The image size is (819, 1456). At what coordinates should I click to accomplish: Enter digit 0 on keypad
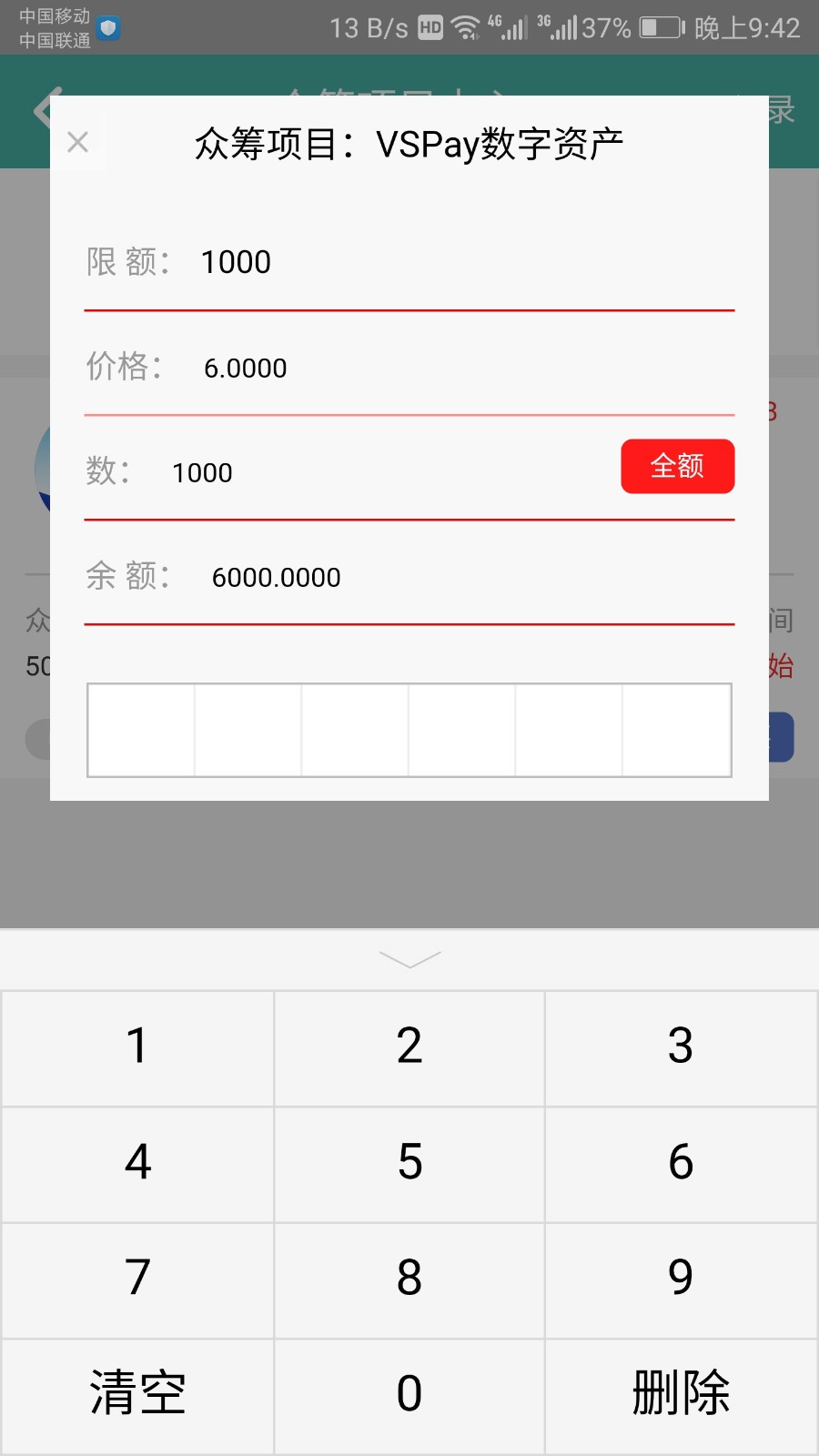(x=409, y=1396)
